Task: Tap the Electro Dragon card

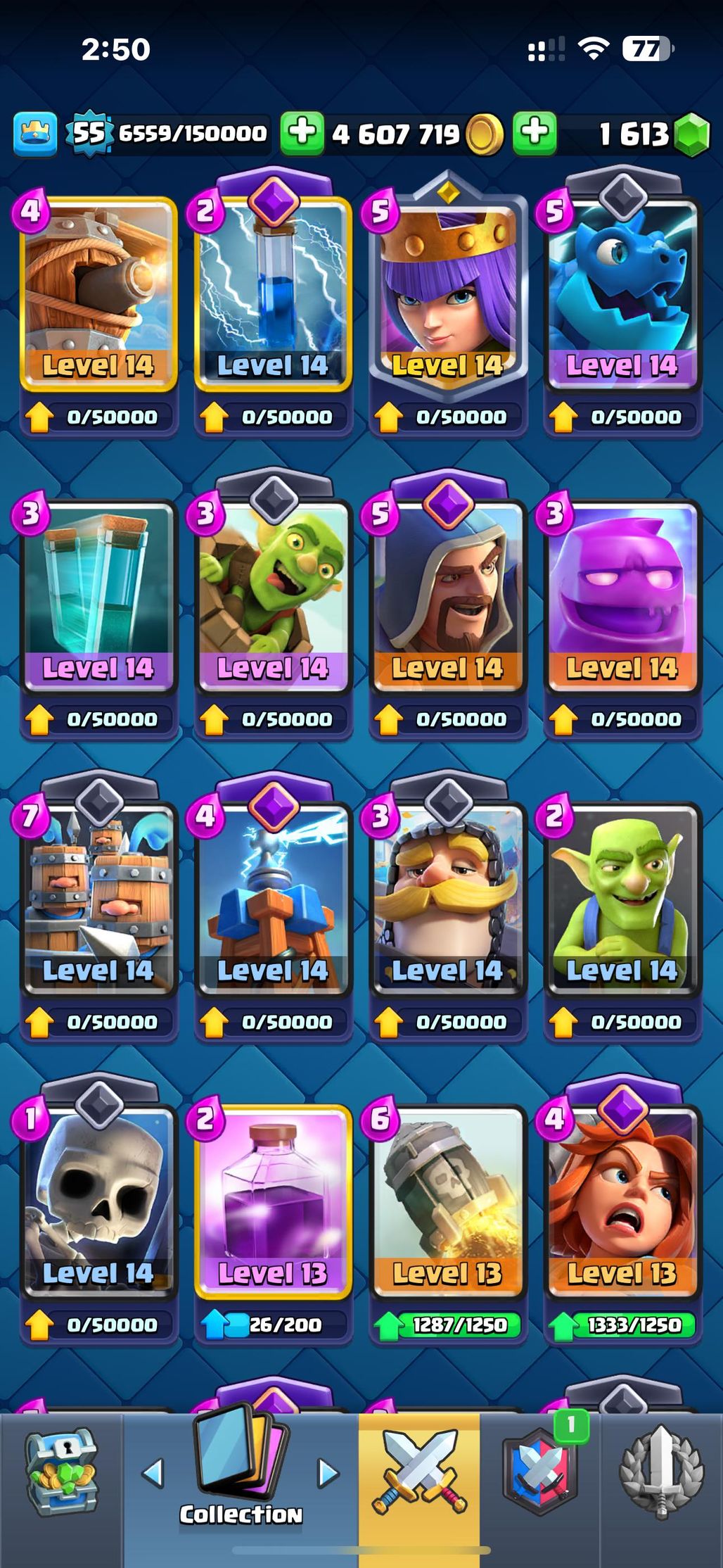Action: (622, 296)
